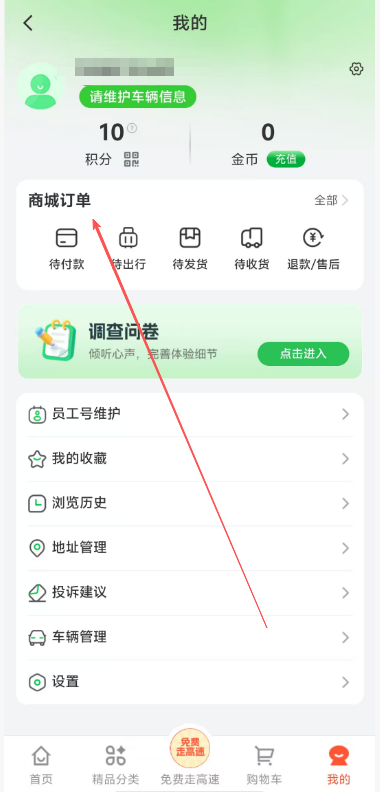The image size is (380, 792).
Task: Open 待发货 orders
Action: point(190,249)
